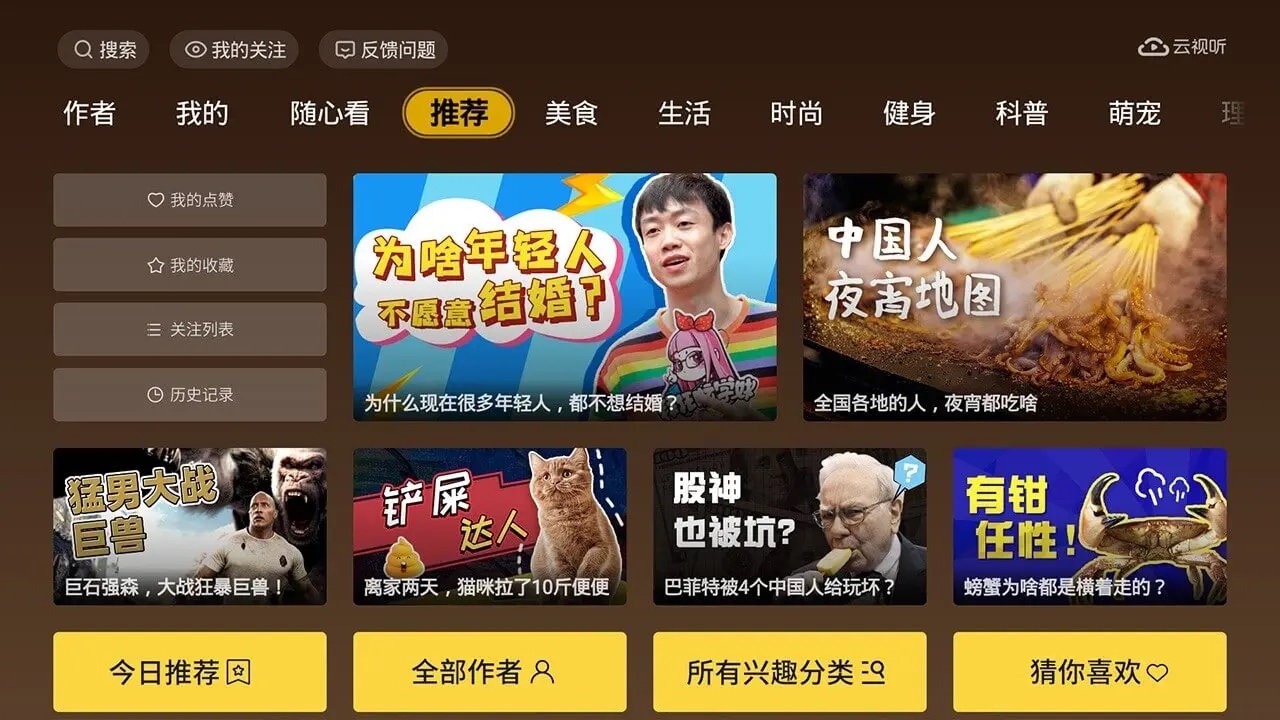Play video 全国各地的人夜宵都吃啥
The image size is (1280, 720).
click(x=1014, y=297)
